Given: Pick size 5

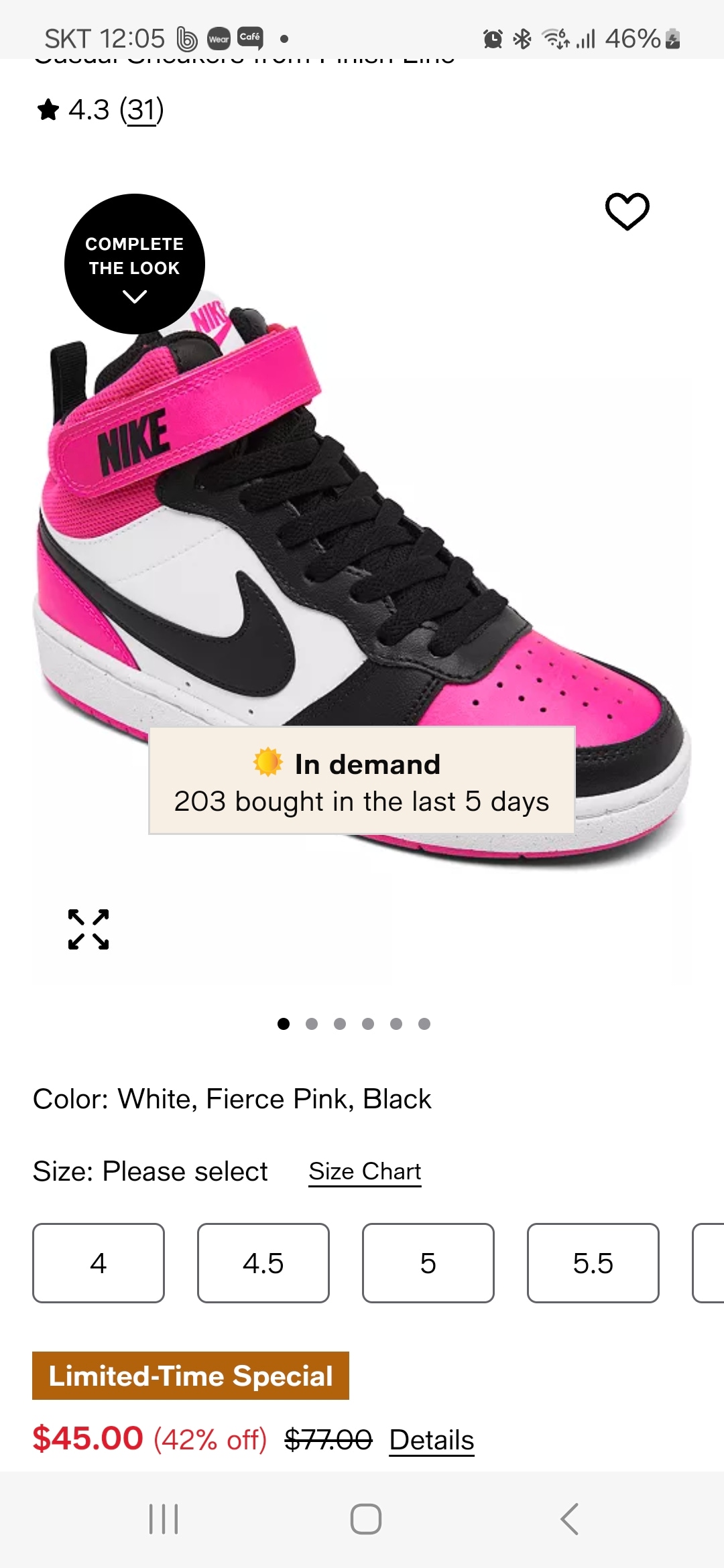Looking at the screenshot, I should point(428,1263).
